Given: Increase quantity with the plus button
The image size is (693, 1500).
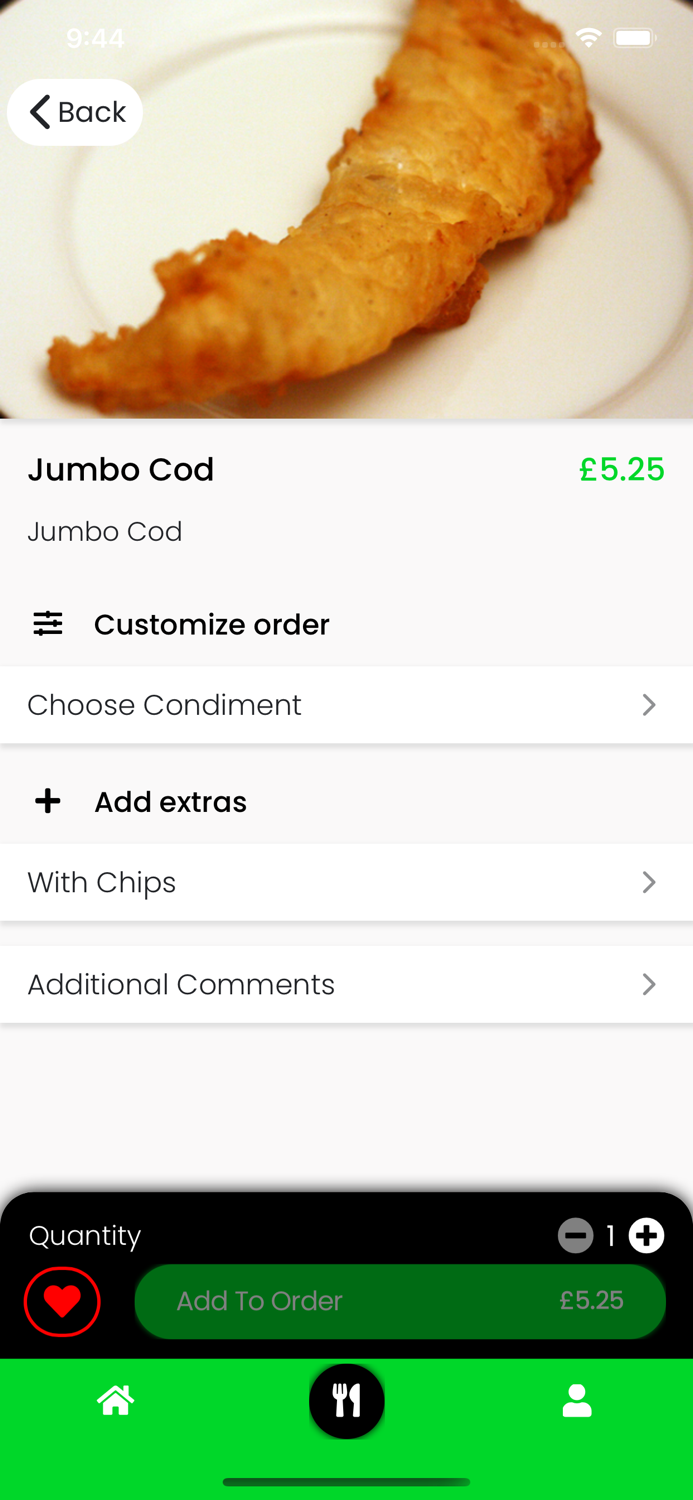Looking at the screenshot, I should pyautogui.click(x=646, y=1236).
